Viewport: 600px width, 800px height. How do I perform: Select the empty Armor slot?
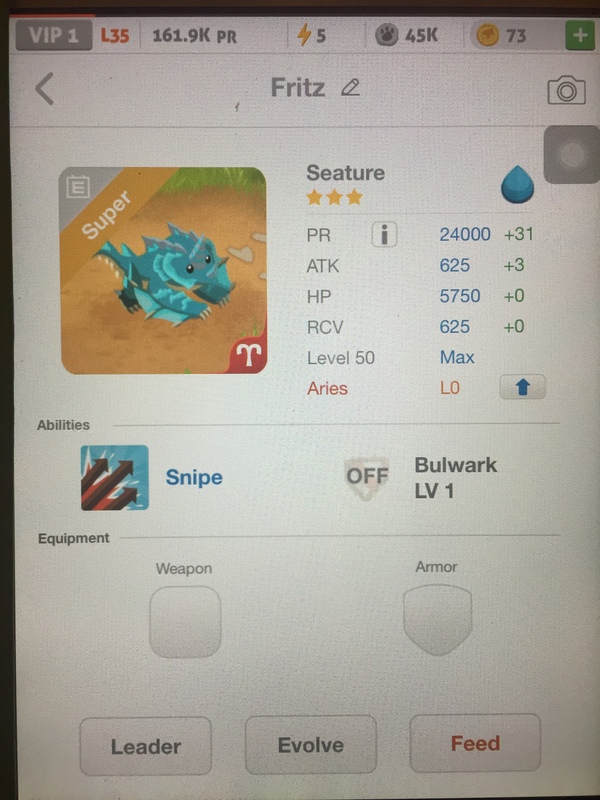(x=437, y=619)
